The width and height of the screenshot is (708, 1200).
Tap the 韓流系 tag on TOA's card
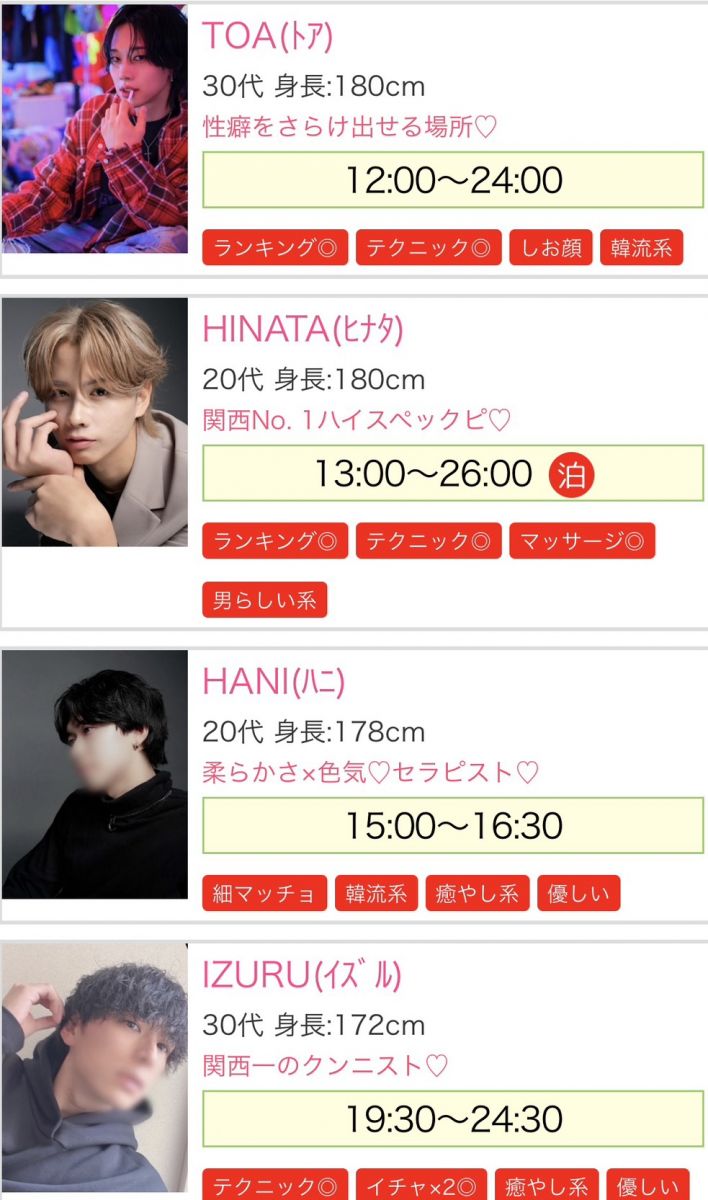click(641, 248)
